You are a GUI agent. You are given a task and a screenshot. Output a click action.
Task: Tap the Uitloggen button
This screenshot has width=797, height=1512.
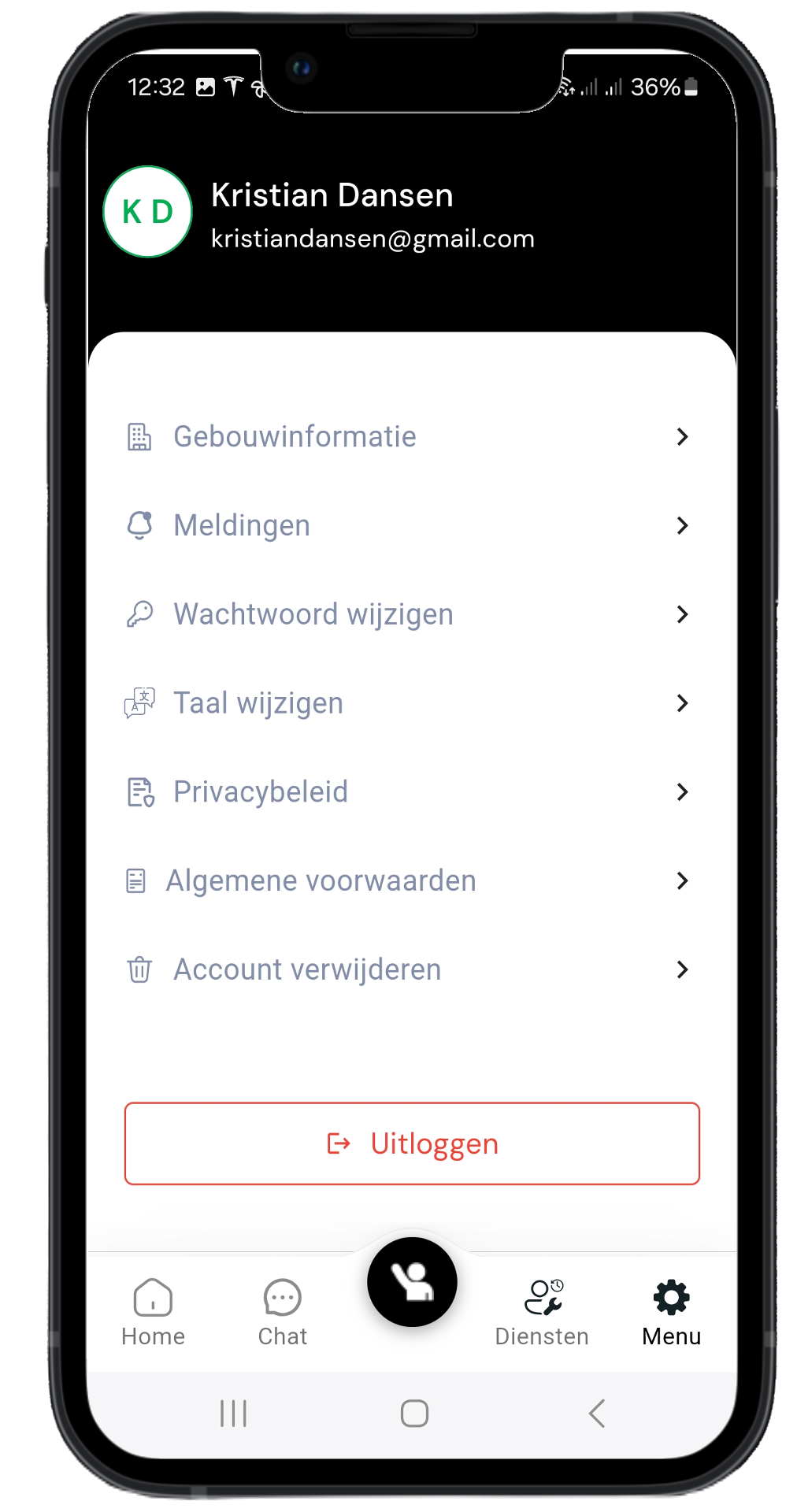click(x=412, y=1143)
